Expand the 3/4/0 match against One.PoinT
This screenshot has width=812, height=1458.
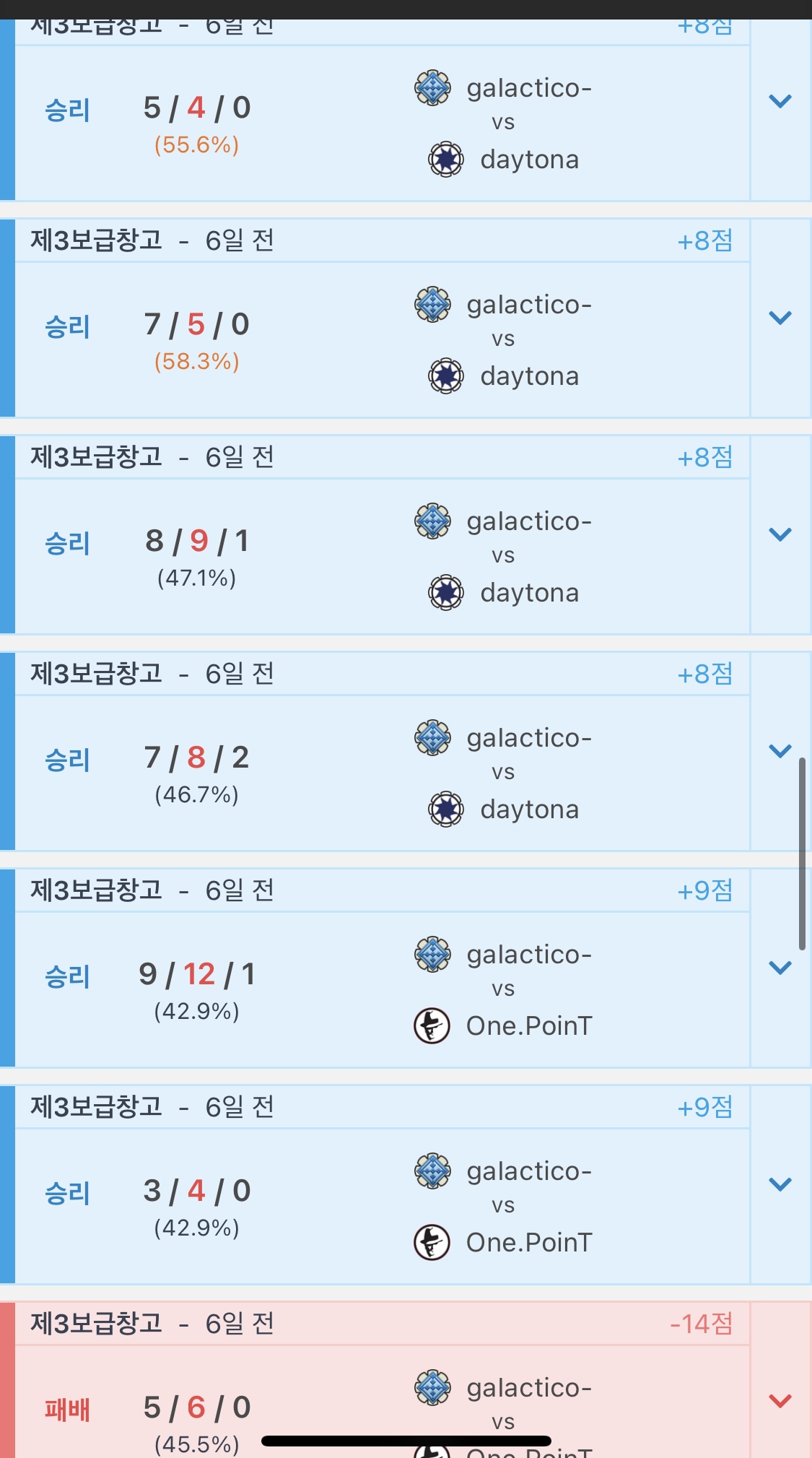click(780, 1184)
